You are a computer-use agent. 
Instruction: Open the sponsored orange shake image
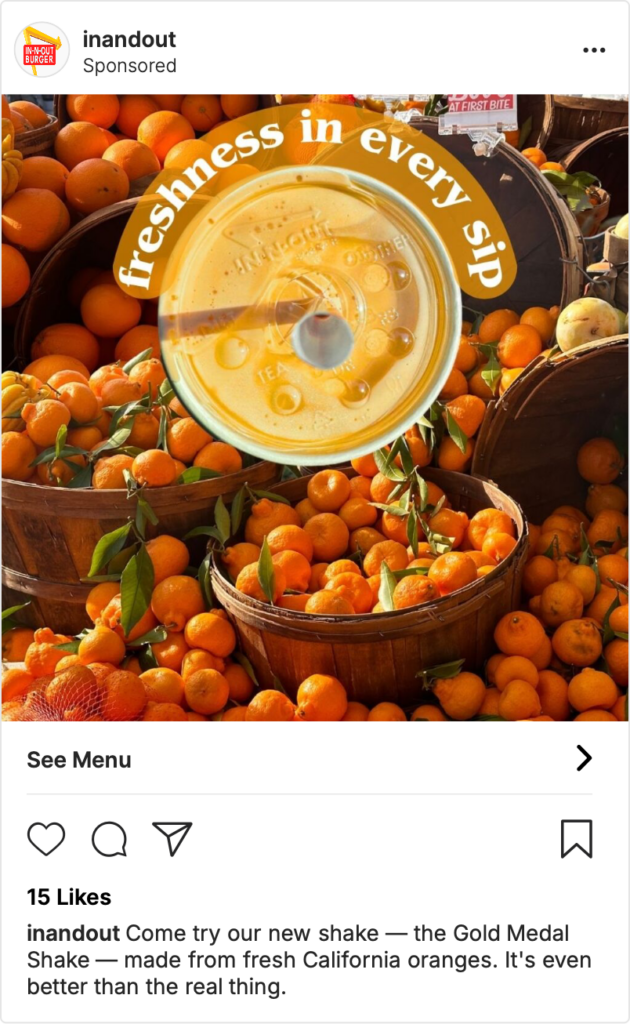(x=315, y=408)
